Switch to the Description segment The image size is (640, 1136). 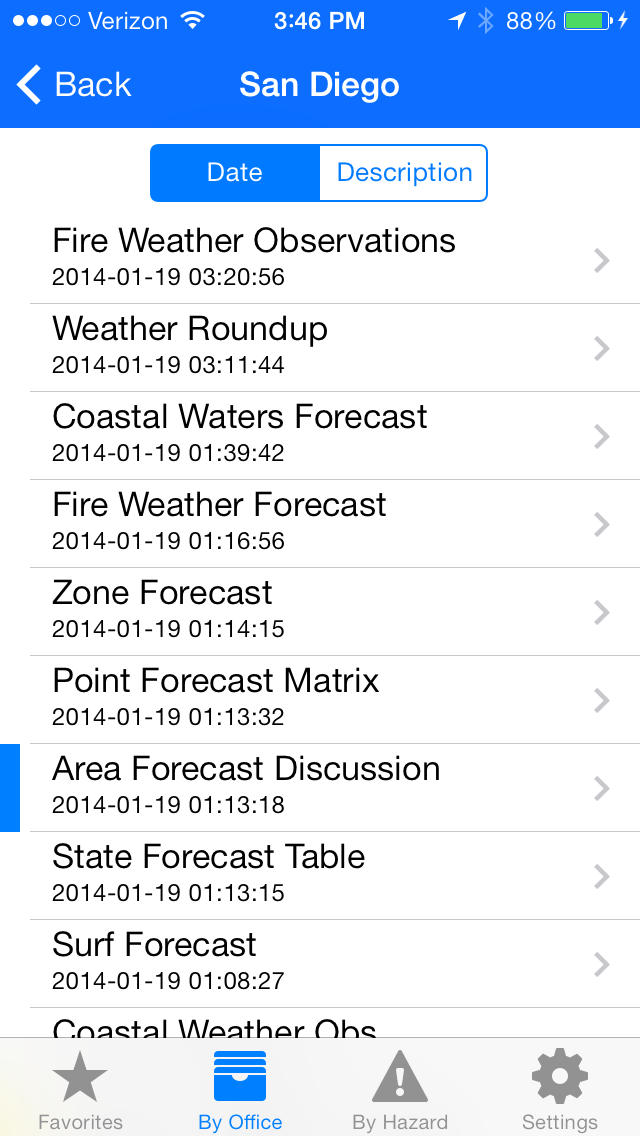click(404, 172)
